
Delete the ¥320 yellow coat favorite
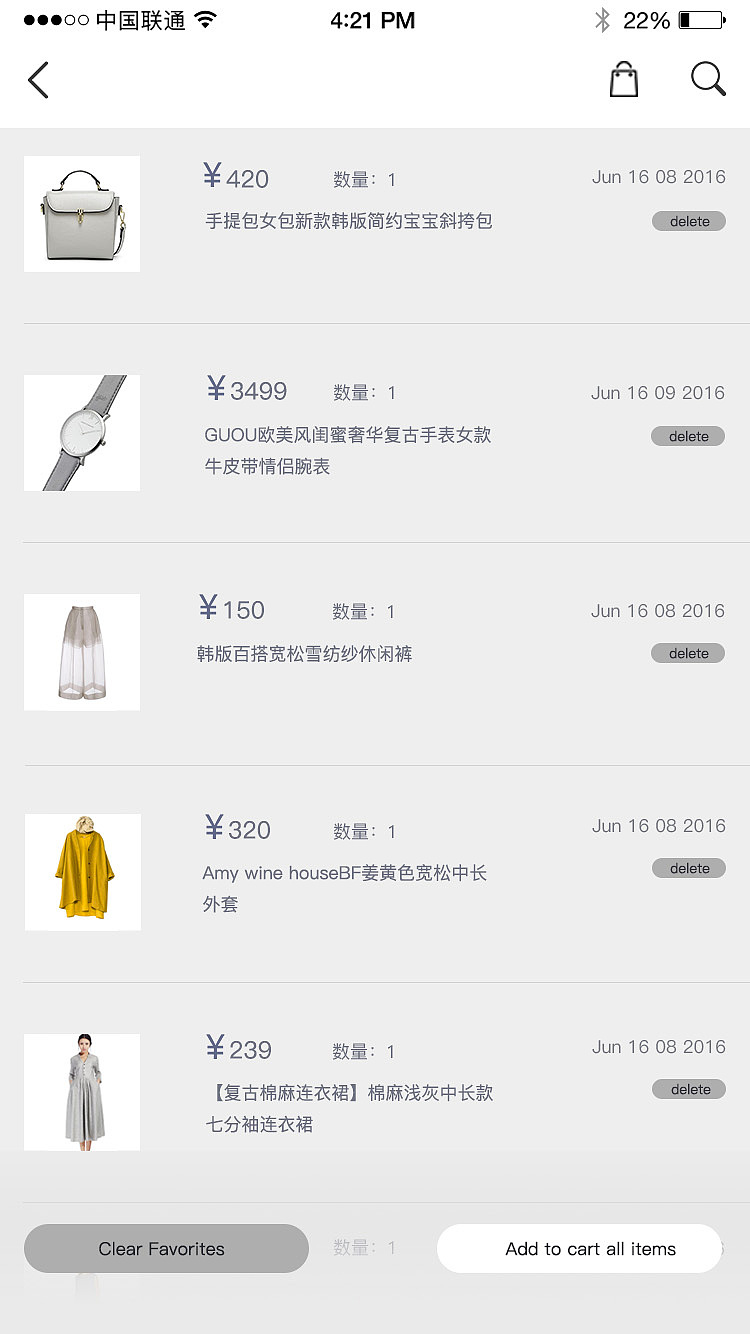(688, 868)
